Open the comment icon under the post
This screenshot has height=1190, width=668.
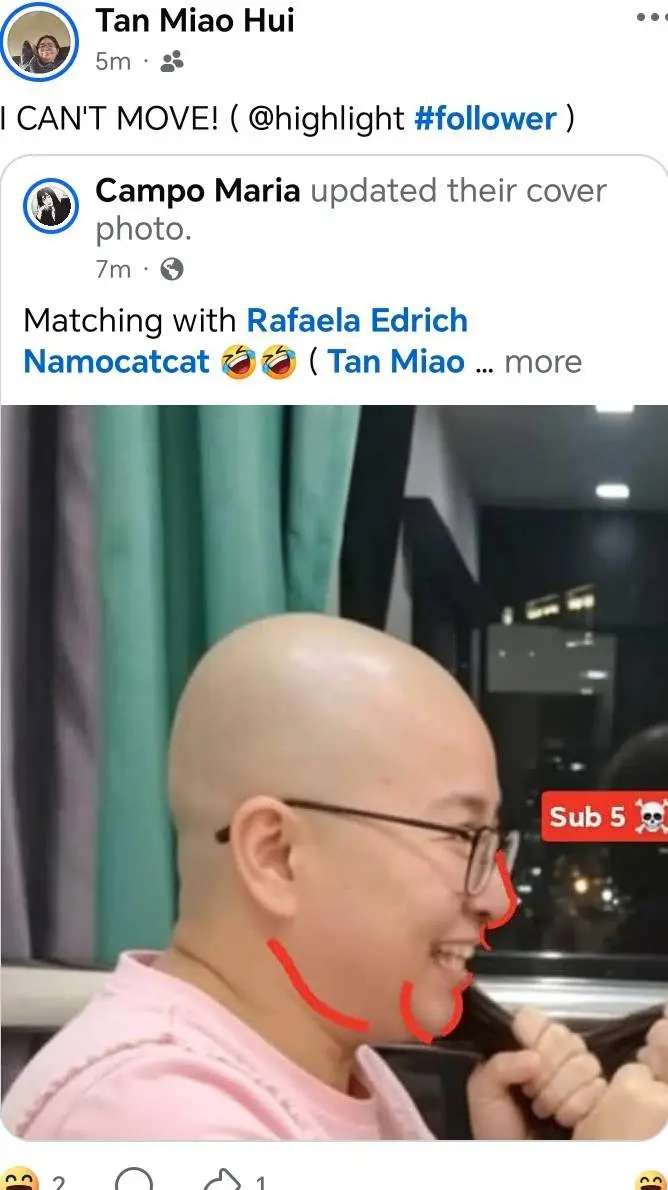pyautogui.click(x=134, y=1179)
